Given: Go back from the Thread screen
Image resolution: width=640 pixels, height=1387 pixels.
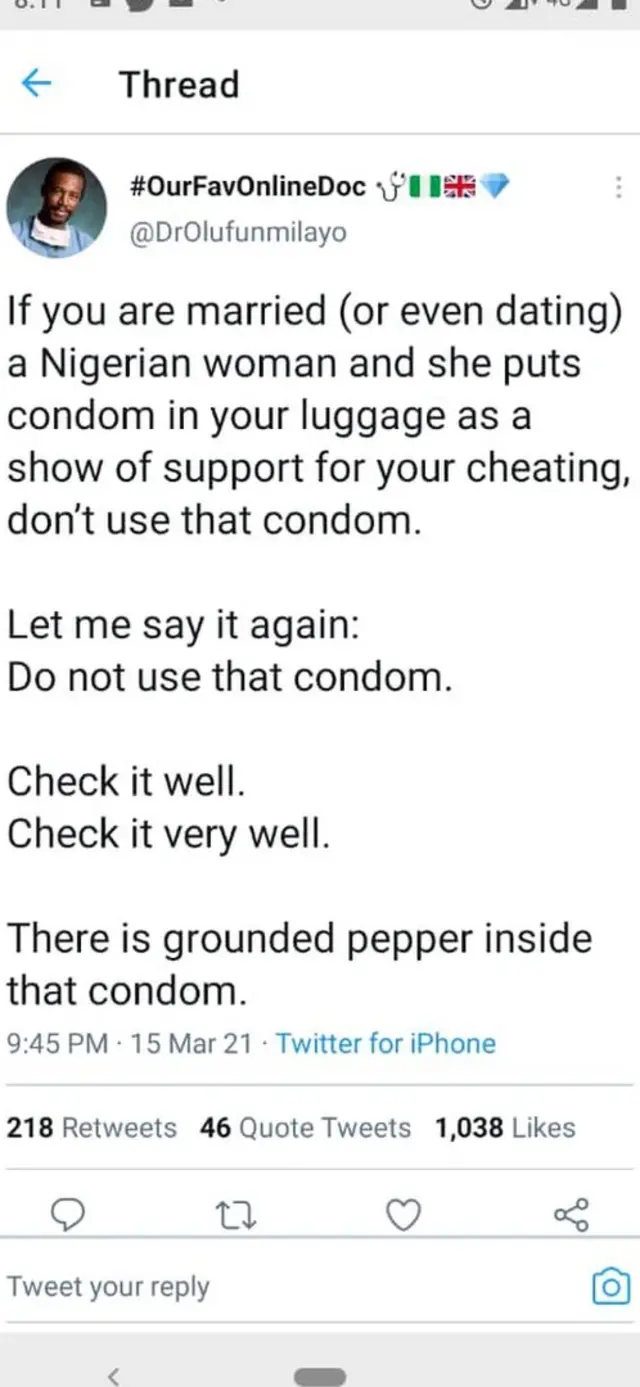Looking at the screenshot, I should (36, 85).
